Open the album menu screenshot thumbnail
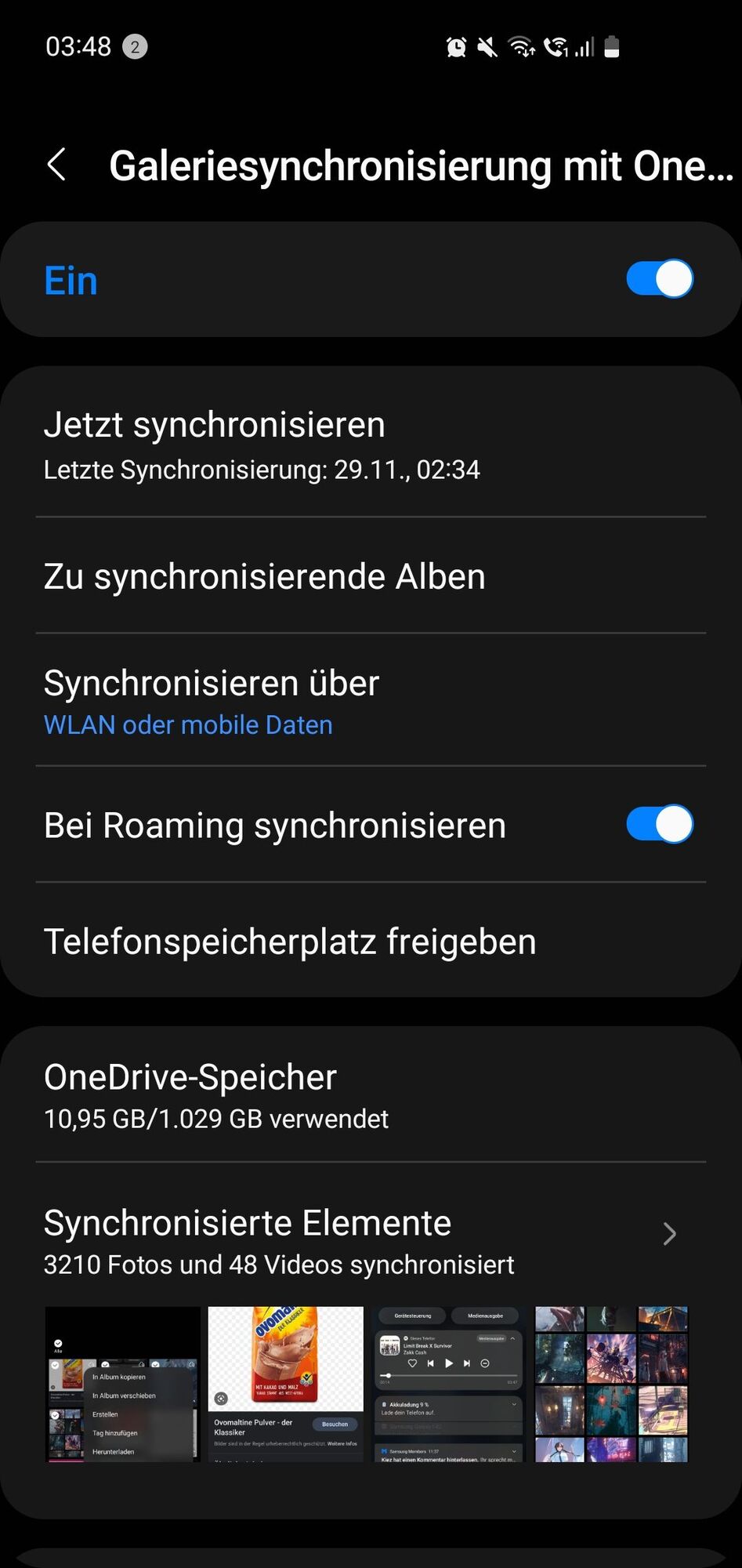Viewport: 742px width, 1568px height. click(x=123, y=1384)
